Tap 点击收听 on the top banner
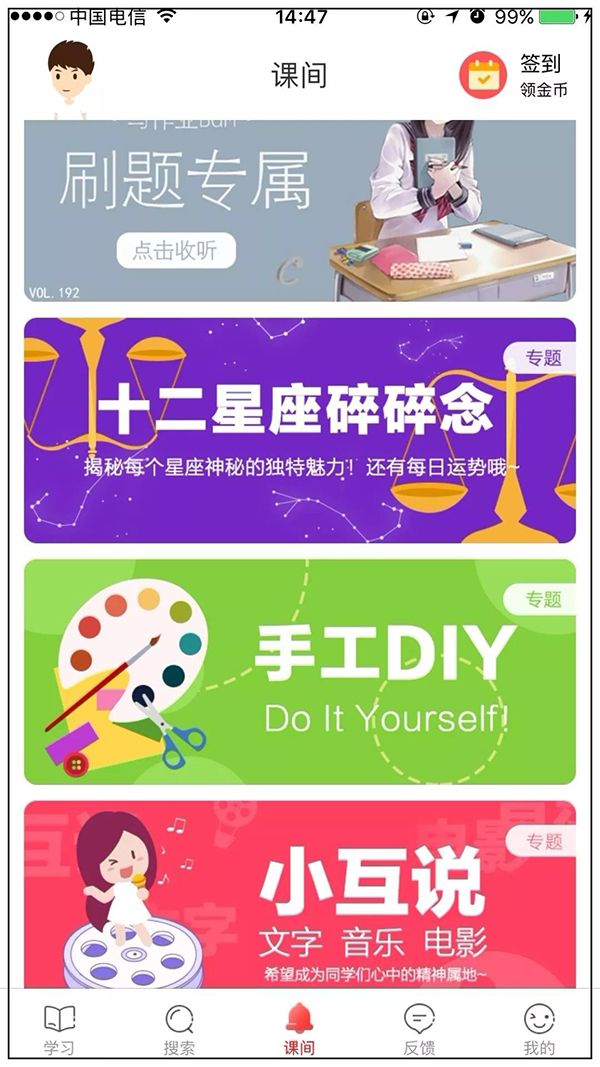 pos(176,250)
